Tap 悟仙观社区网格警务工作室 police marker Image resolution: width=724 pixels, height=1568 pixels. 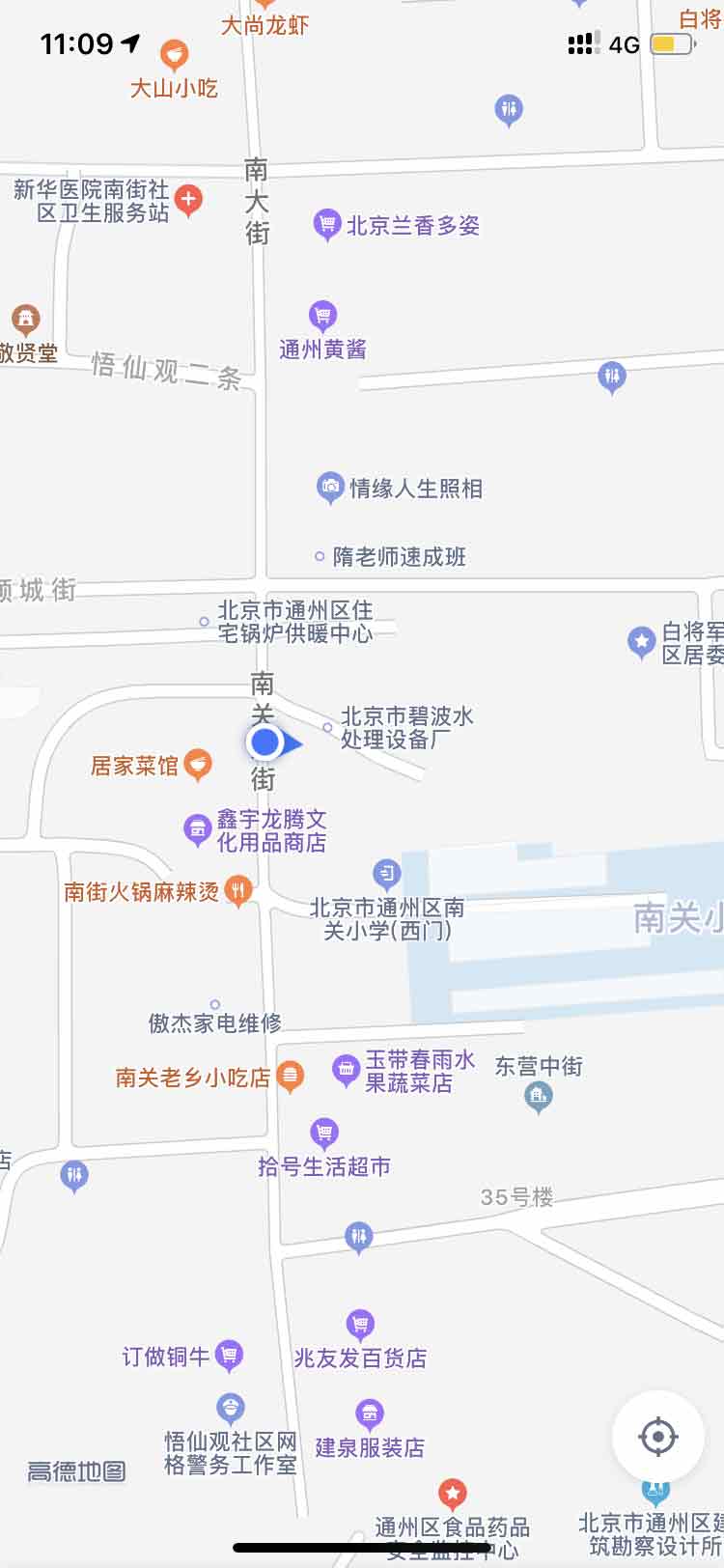pos(230,1410)
